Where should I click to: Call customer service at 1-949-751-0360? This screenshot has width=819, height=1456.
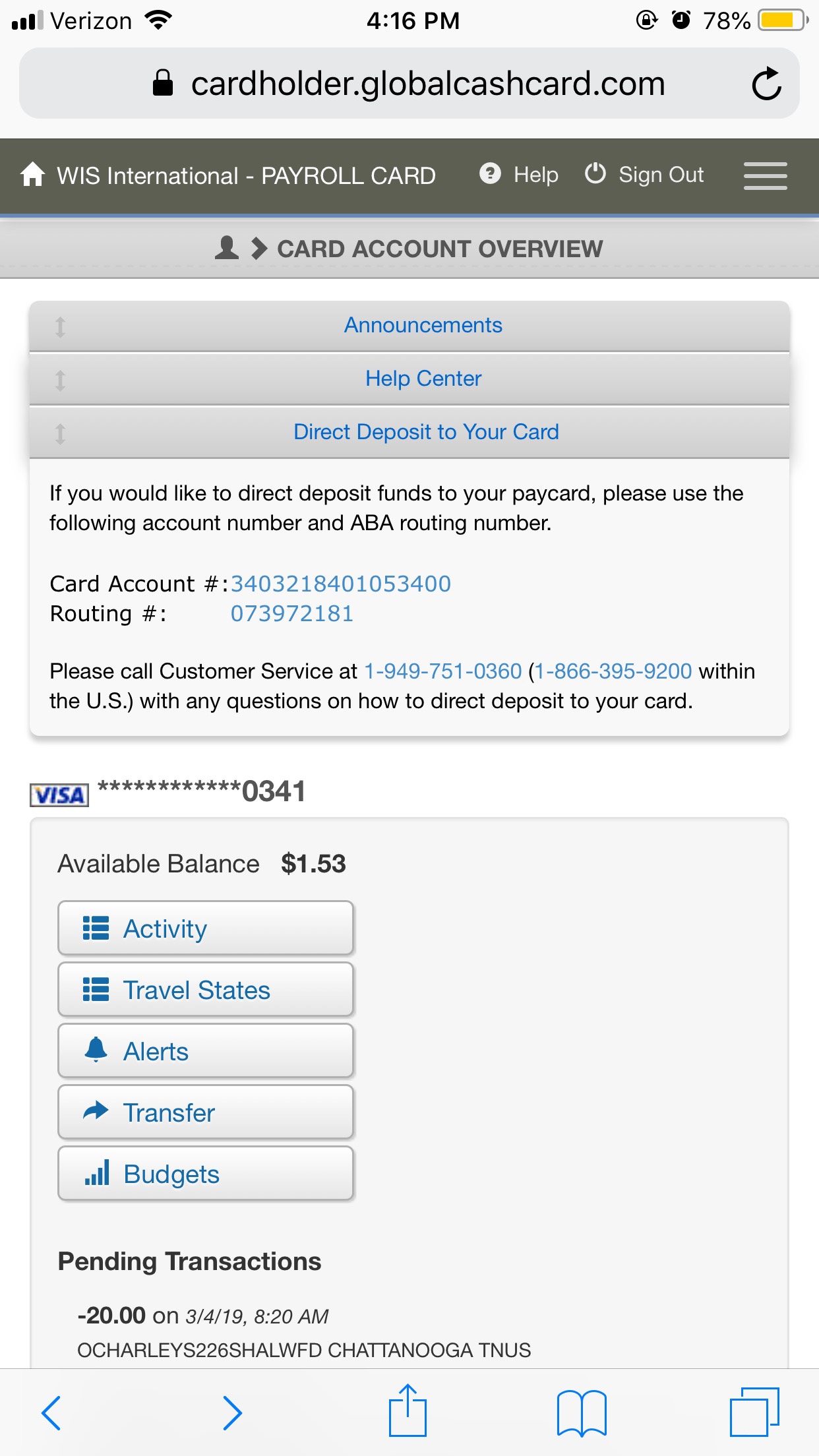tap(443, 671)
